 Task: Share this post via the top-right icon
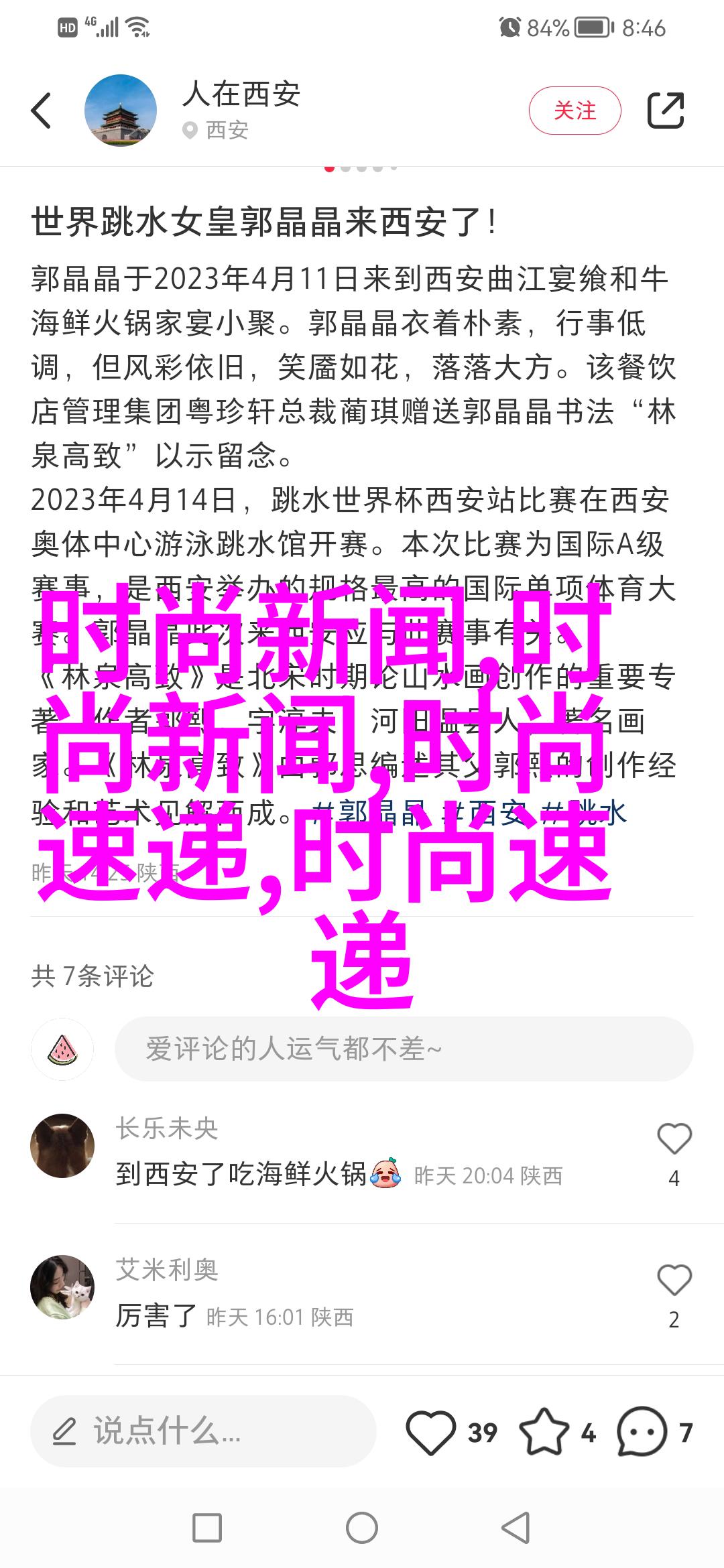click(x=665, y=111)
